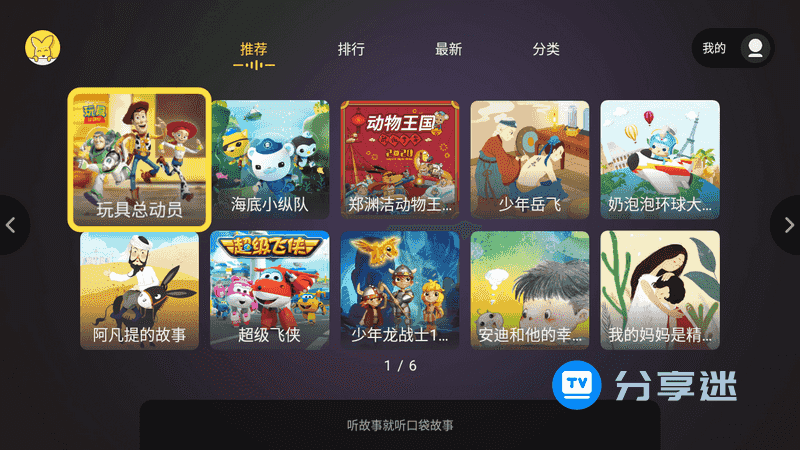Open 少年岳飞 story card
Image resolution: width=800 pixels, height=450 pixels.
coord(530,160)
